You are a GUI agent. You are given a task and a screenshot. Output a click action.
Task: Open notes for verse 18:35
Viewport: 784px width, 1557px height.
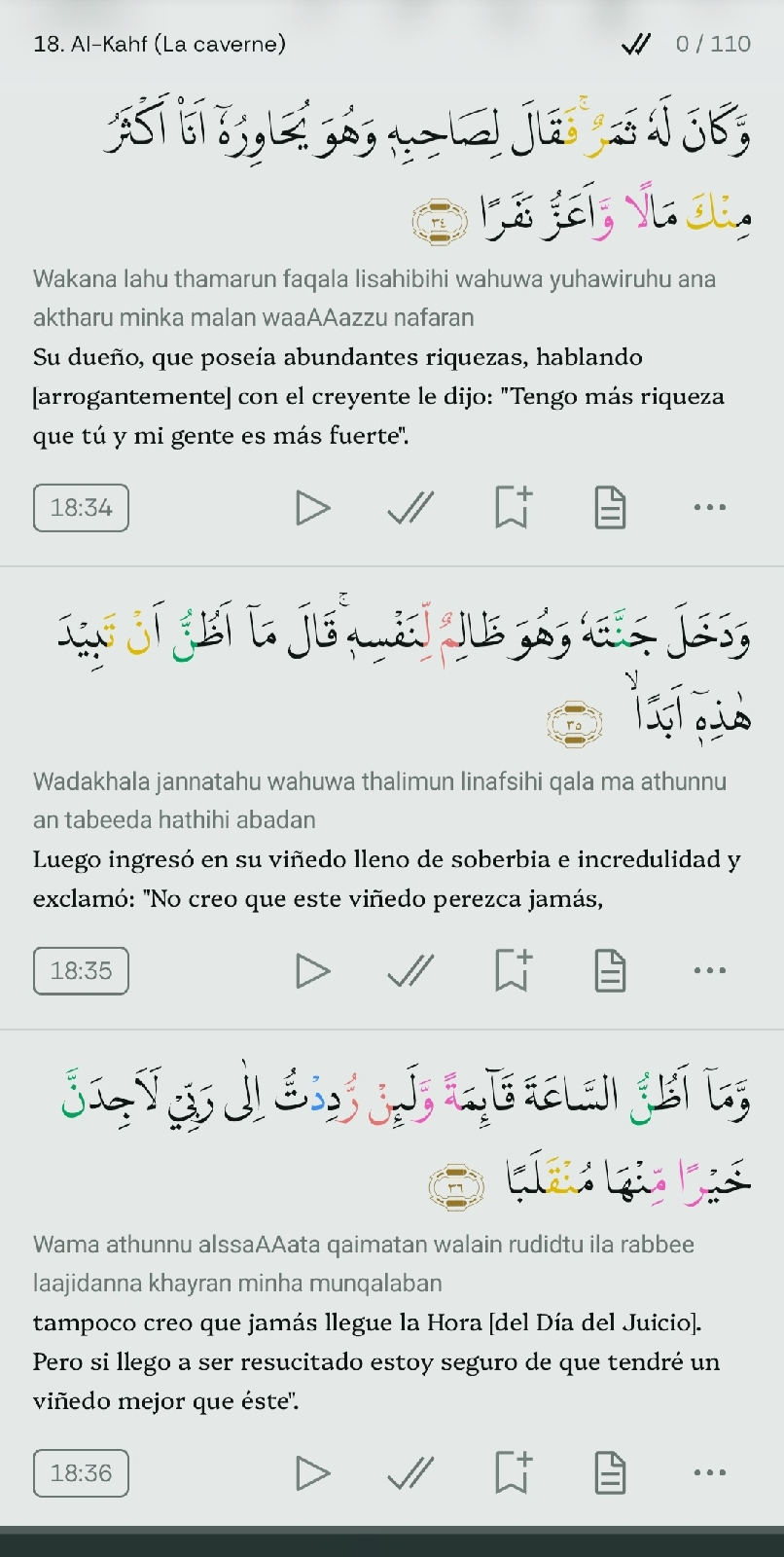(610, 971)
